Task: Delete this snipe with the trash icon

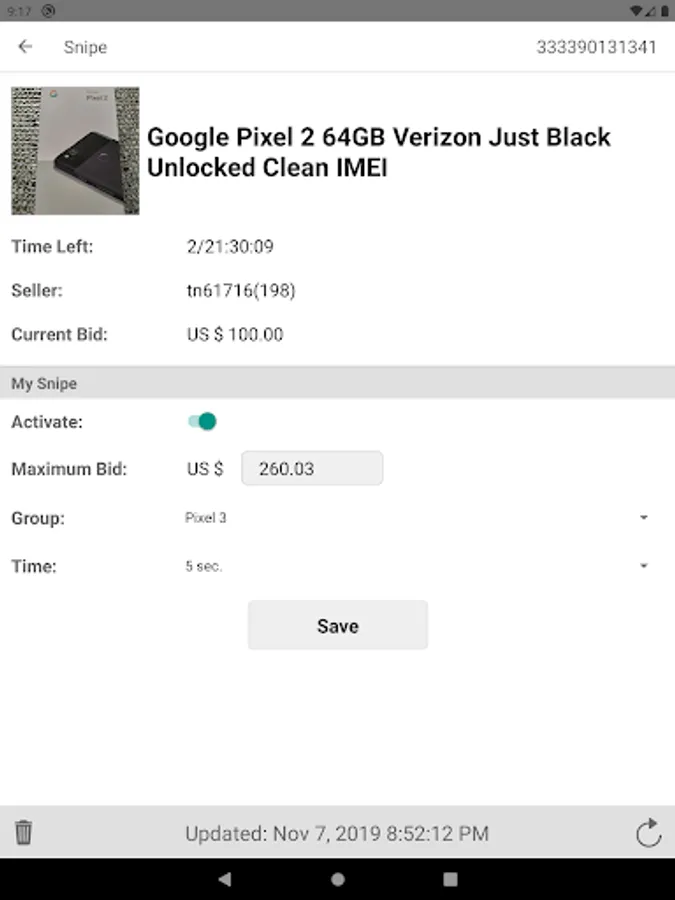Action: (x=24, y=832)
